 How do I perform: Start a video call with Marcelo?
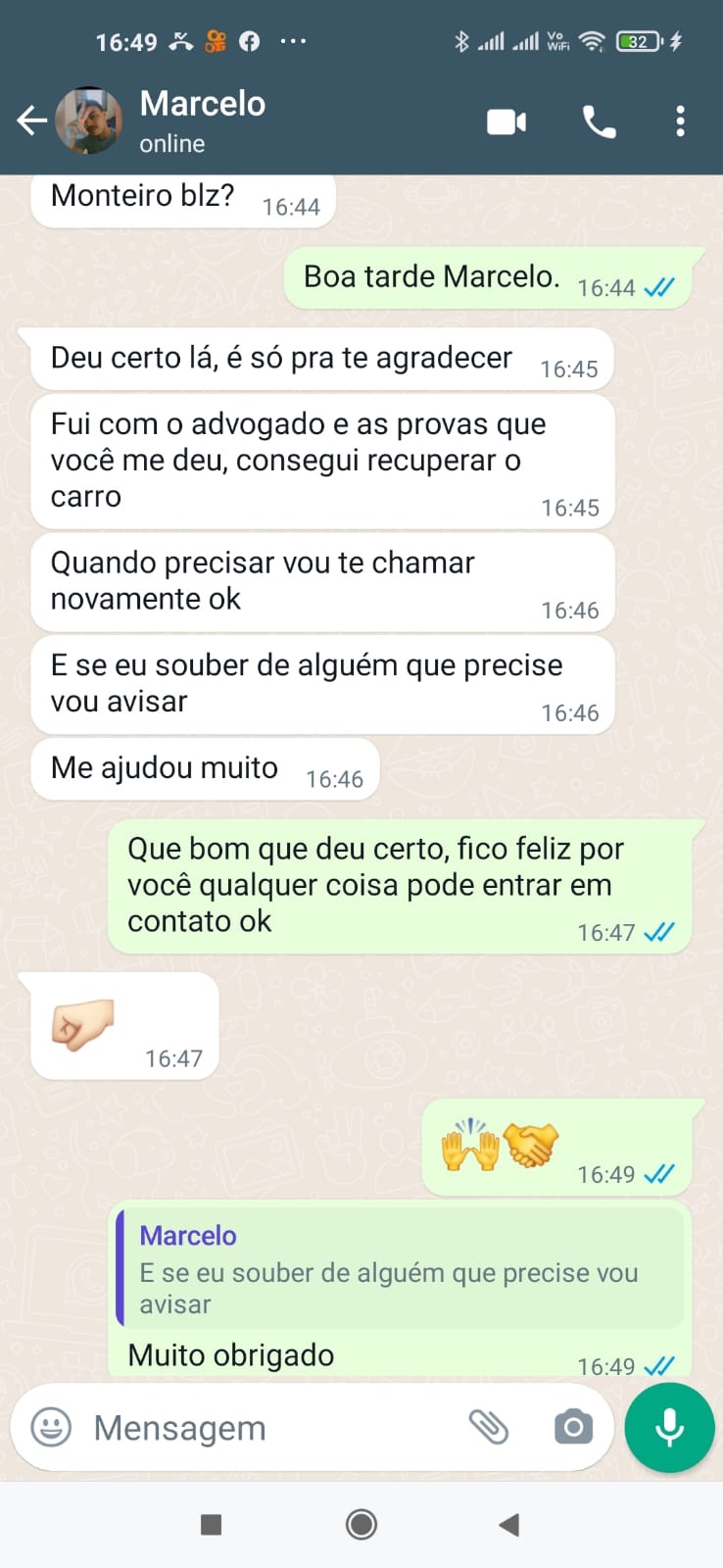tap(506, 122)
